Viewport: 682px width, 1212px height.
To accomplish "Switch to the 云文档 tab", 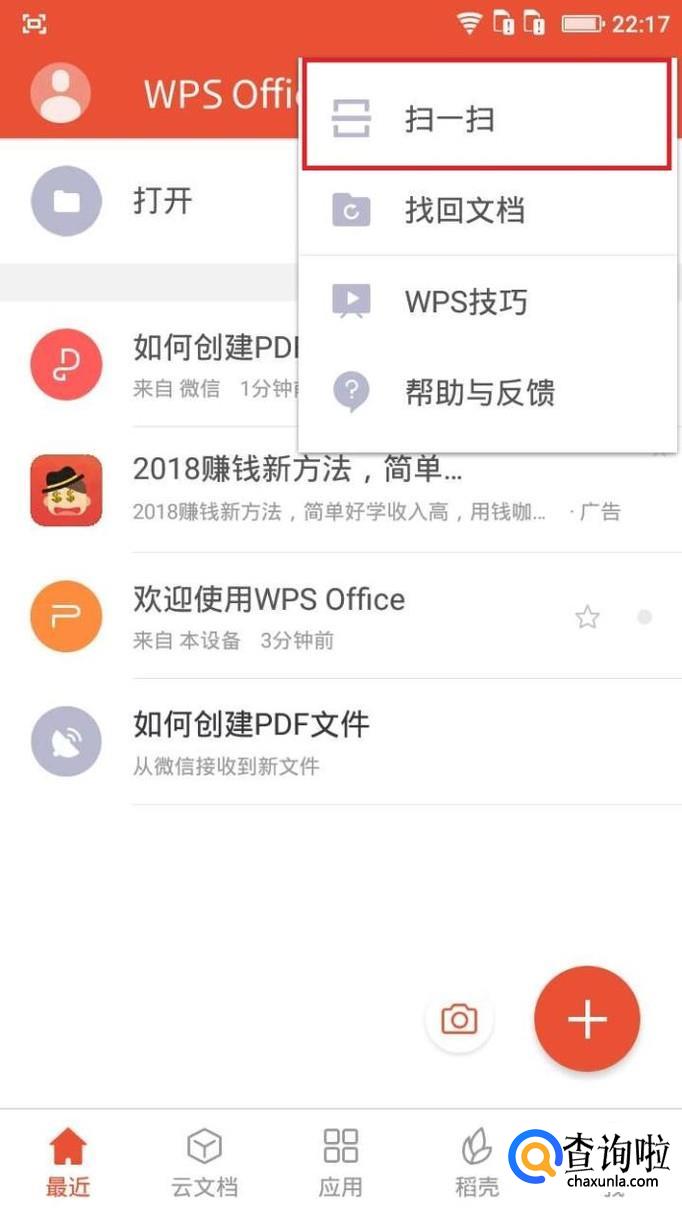I will pos(204,1162).
